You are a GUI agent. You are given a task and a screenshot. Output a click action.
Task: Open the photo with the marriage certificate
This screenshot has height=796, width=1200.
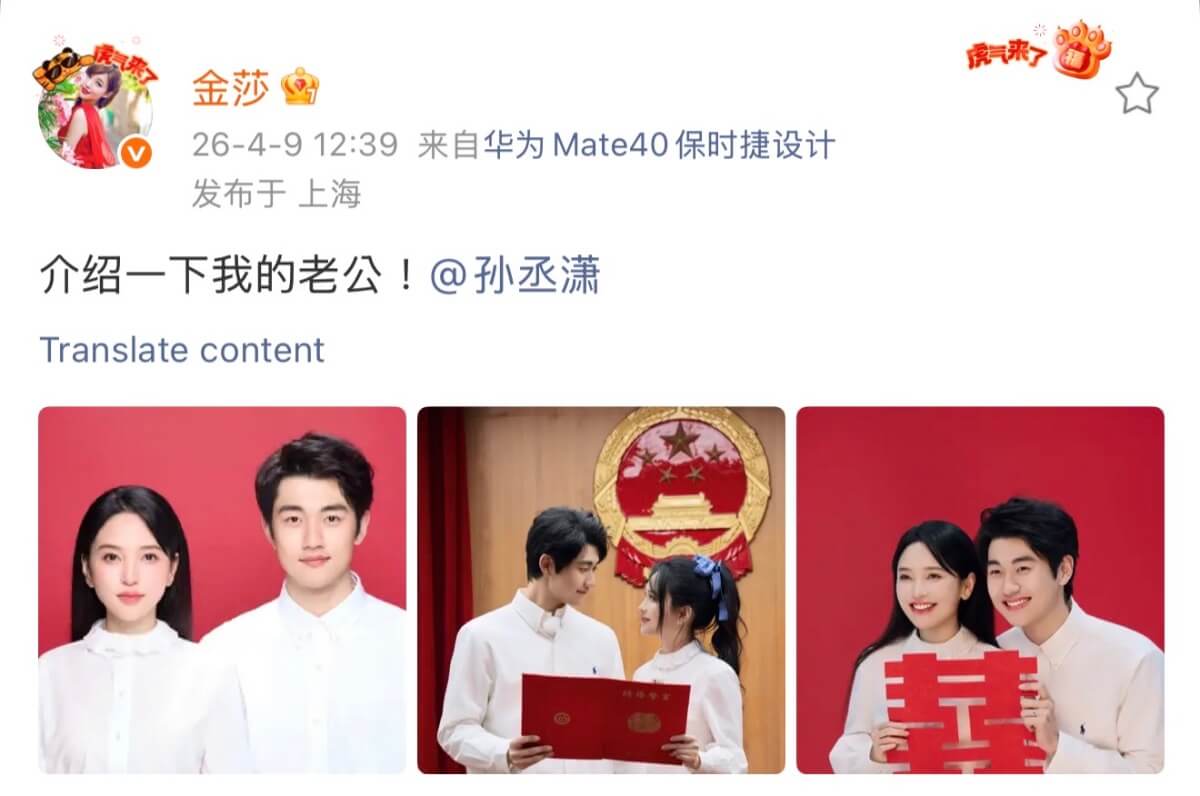pos(601,589)
